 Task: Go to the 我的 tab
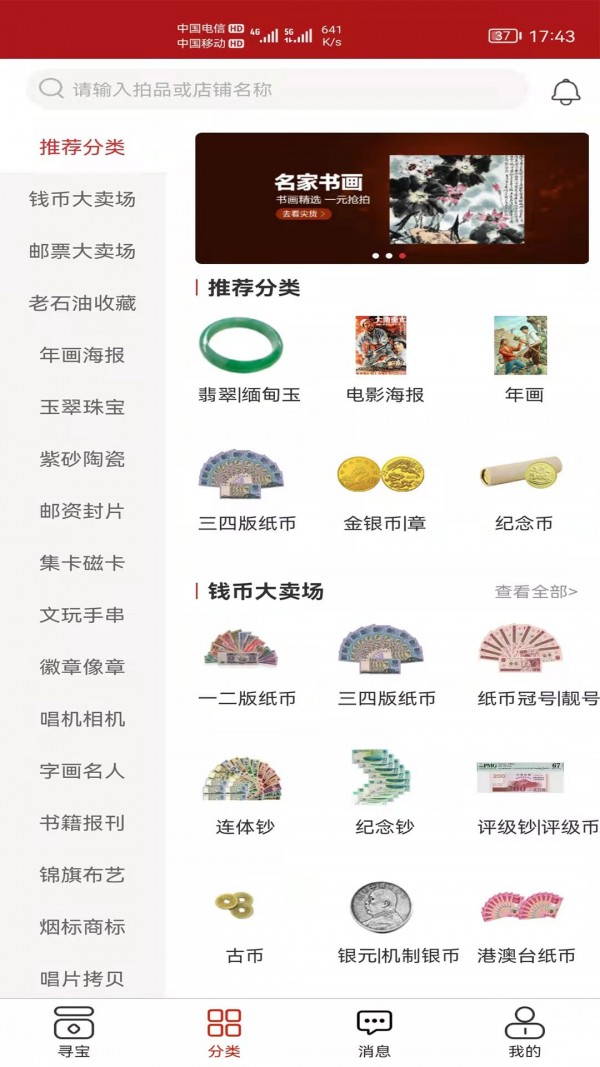click(x=524, y=1032)
